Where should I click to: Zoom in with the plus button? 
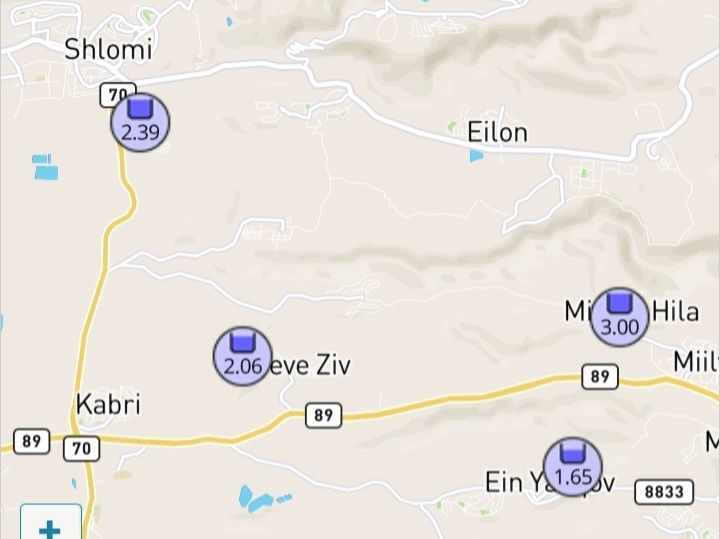[50, 527]
